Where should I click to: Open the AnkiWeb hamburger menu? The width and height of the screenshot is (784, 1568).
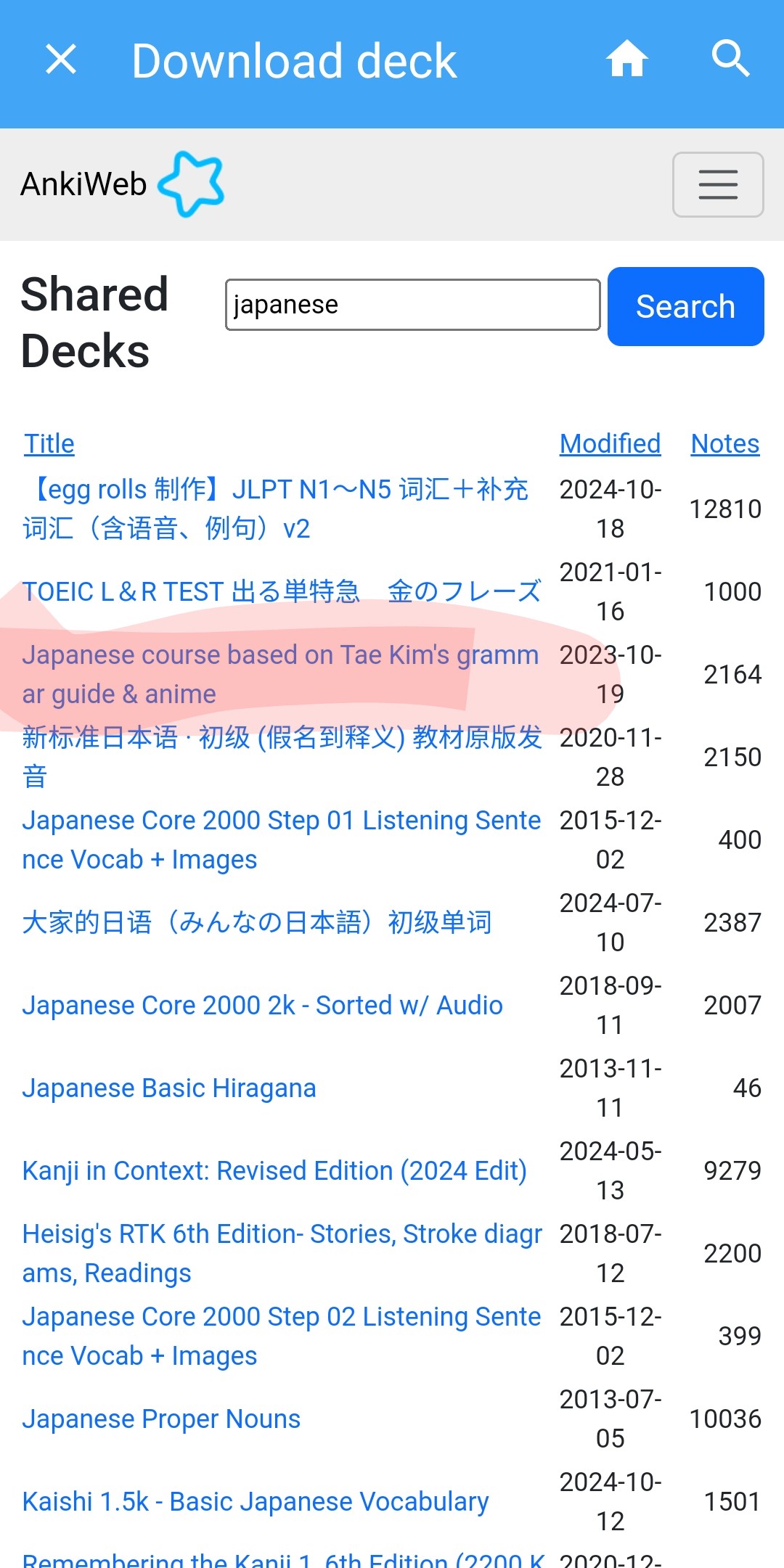coord(718,184)
